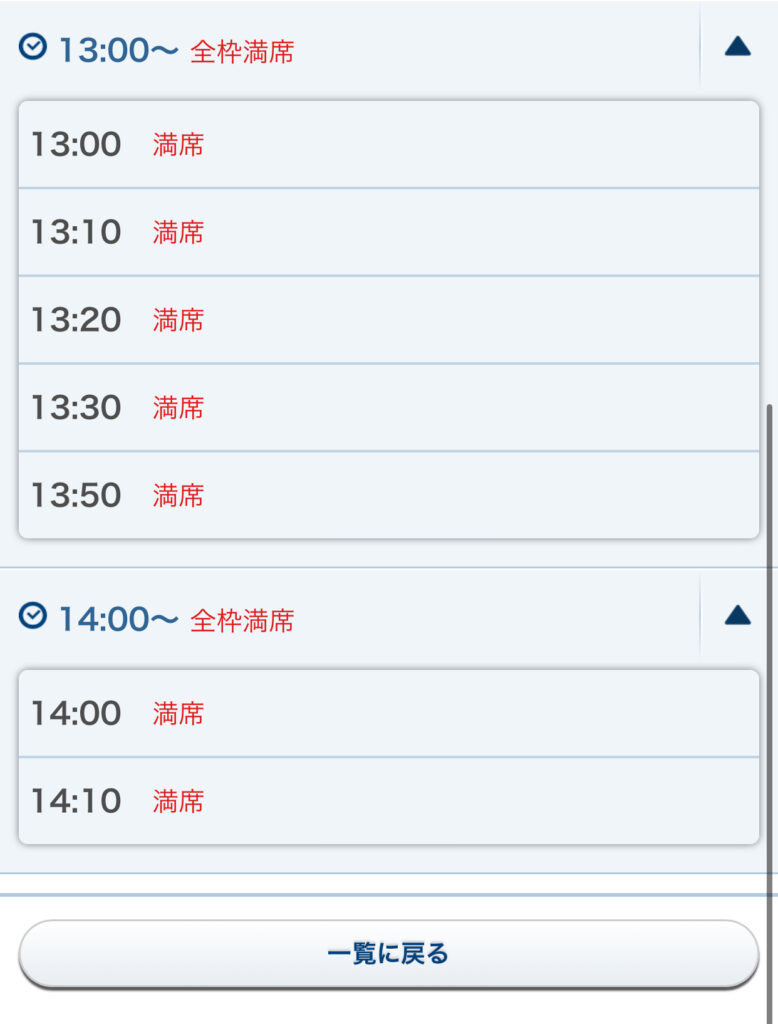
Task: Choose the 14:10 time slot
Action: pos(388,801)
